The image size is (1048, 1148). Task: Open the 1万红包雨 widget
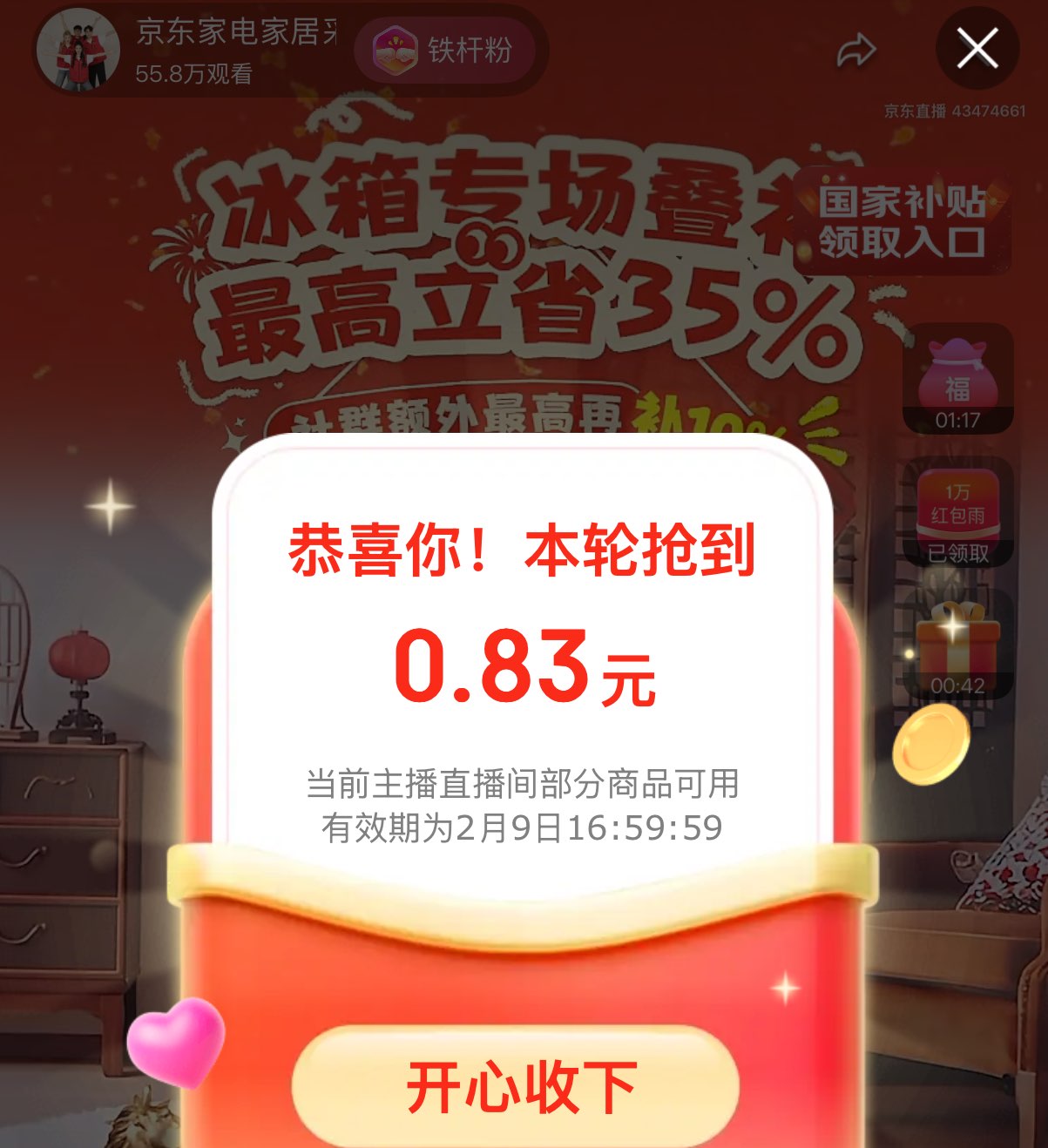pyautogui.click(x=957, y=514)
